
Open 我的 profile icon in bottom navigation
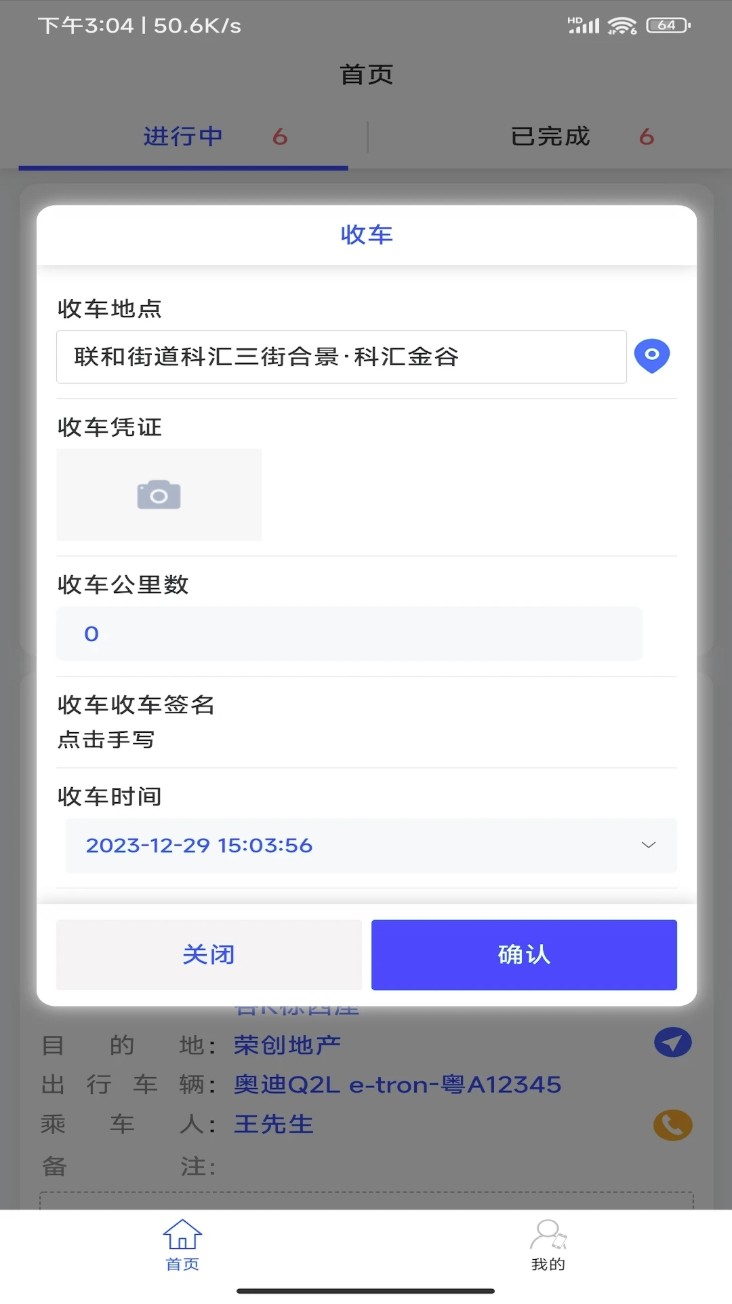pyautogui.click(x=548, y=1234)
